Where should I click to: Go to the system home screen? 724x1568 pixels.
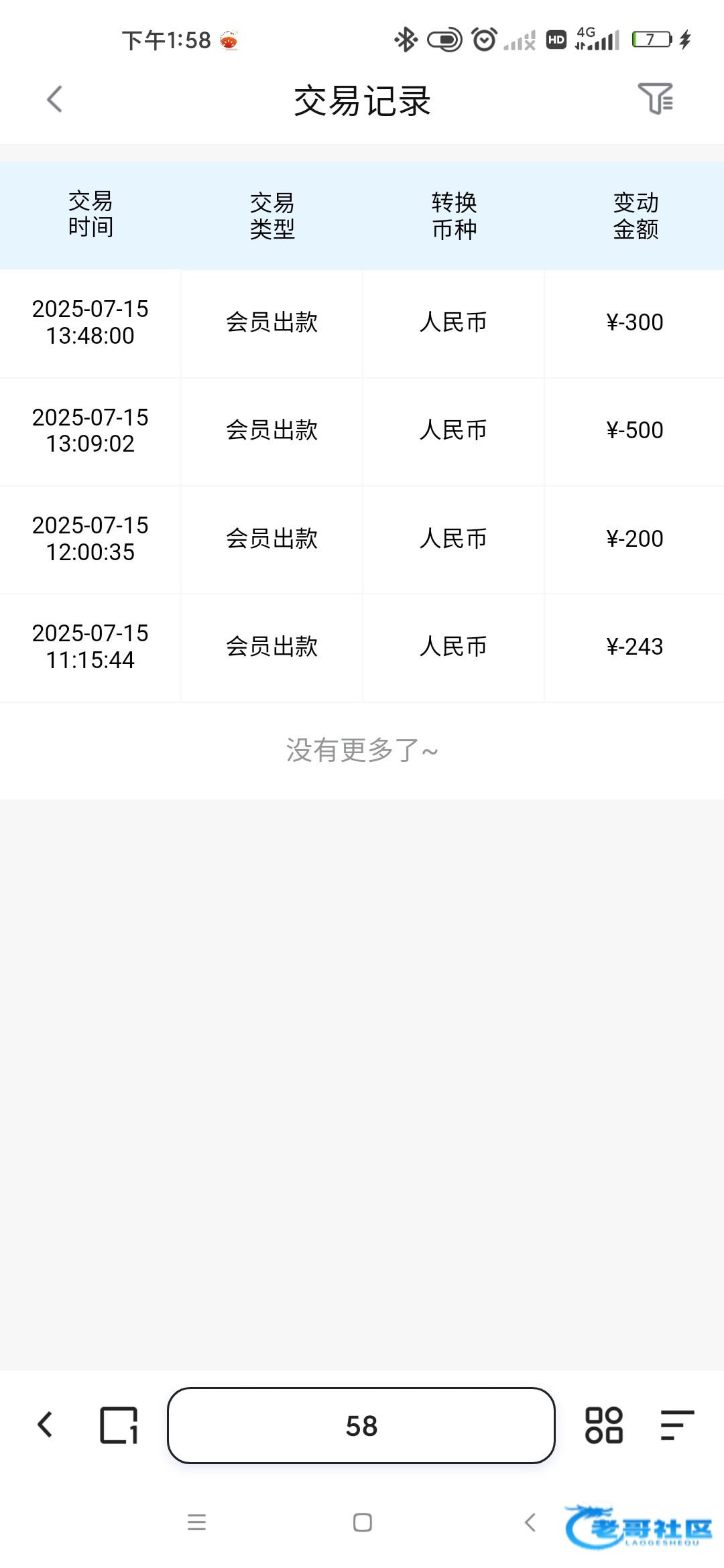pyautogui.click(x=363, y=1522)
